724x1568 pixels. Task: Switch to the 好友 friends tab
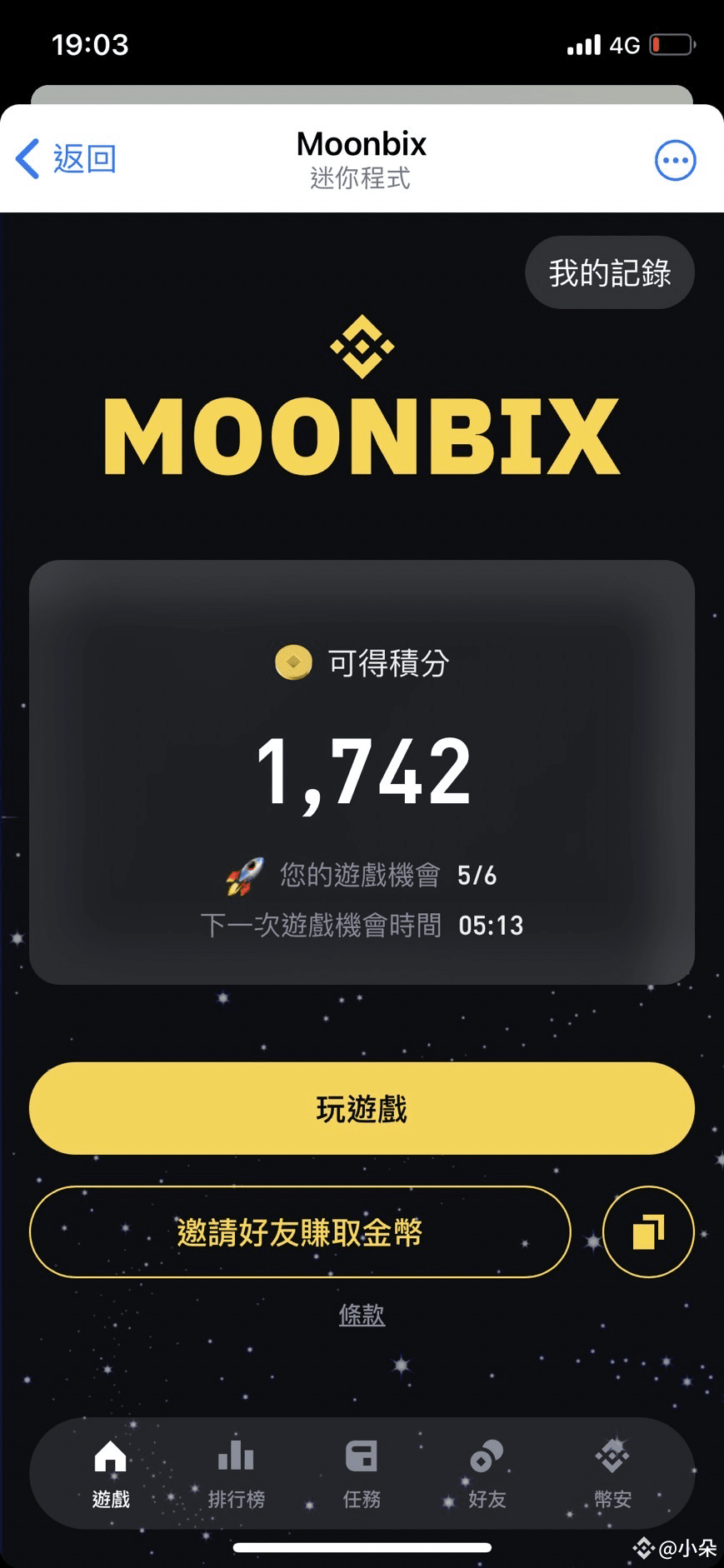487,1473
